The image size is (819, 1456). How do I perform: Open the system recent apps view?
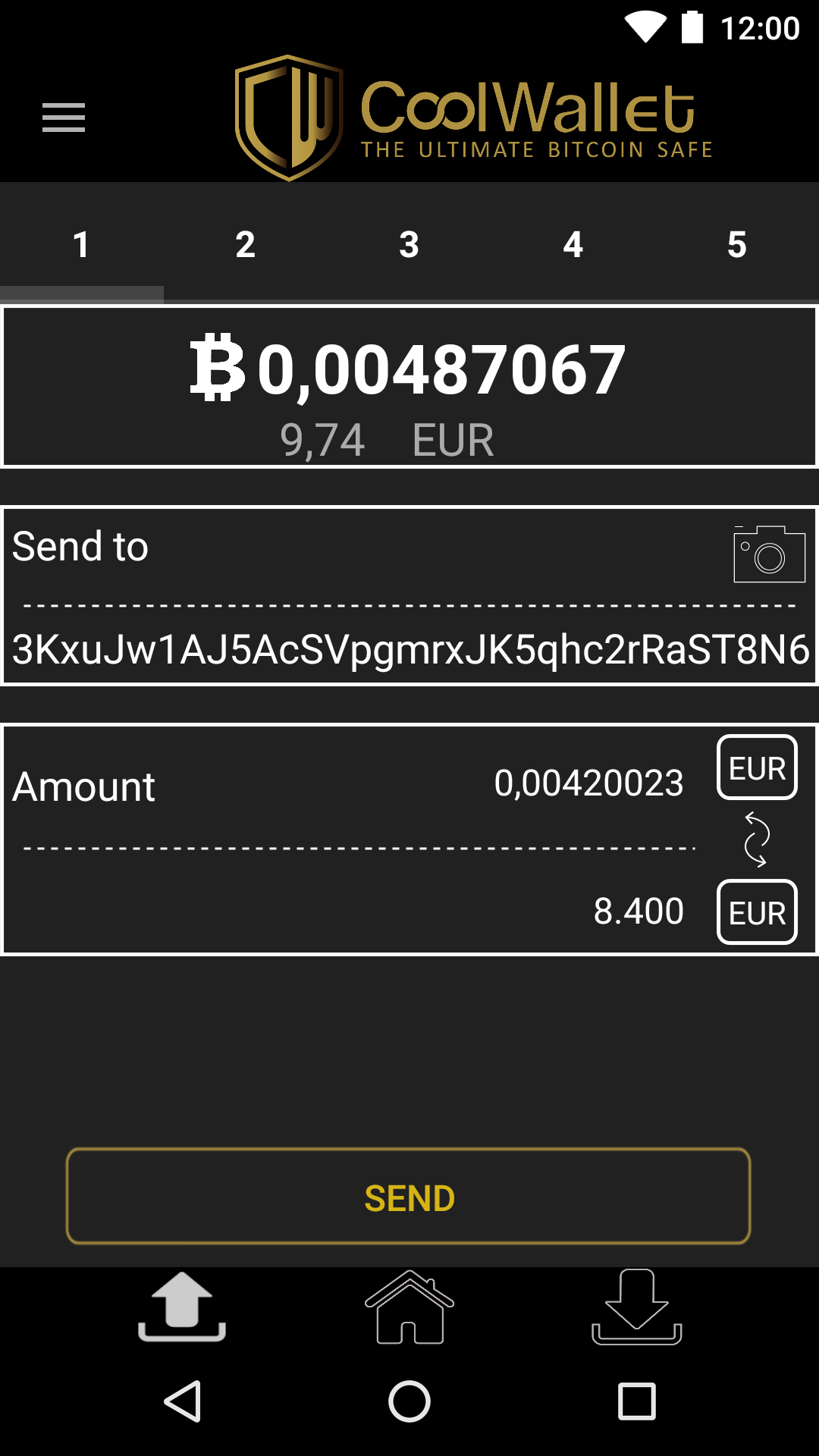pyautogui.click(x=636, y=1401)
